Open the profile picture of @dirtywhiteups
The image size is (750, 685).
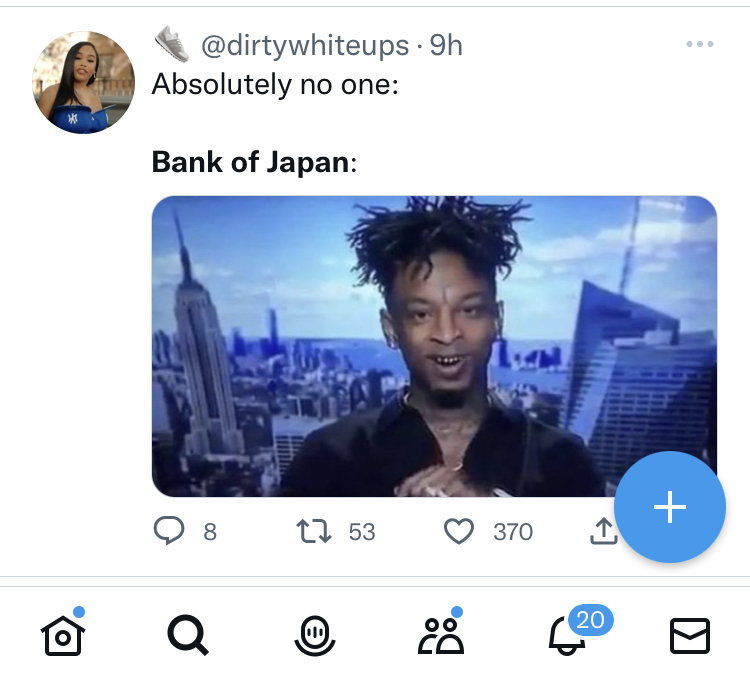click(x=84, y=82)
